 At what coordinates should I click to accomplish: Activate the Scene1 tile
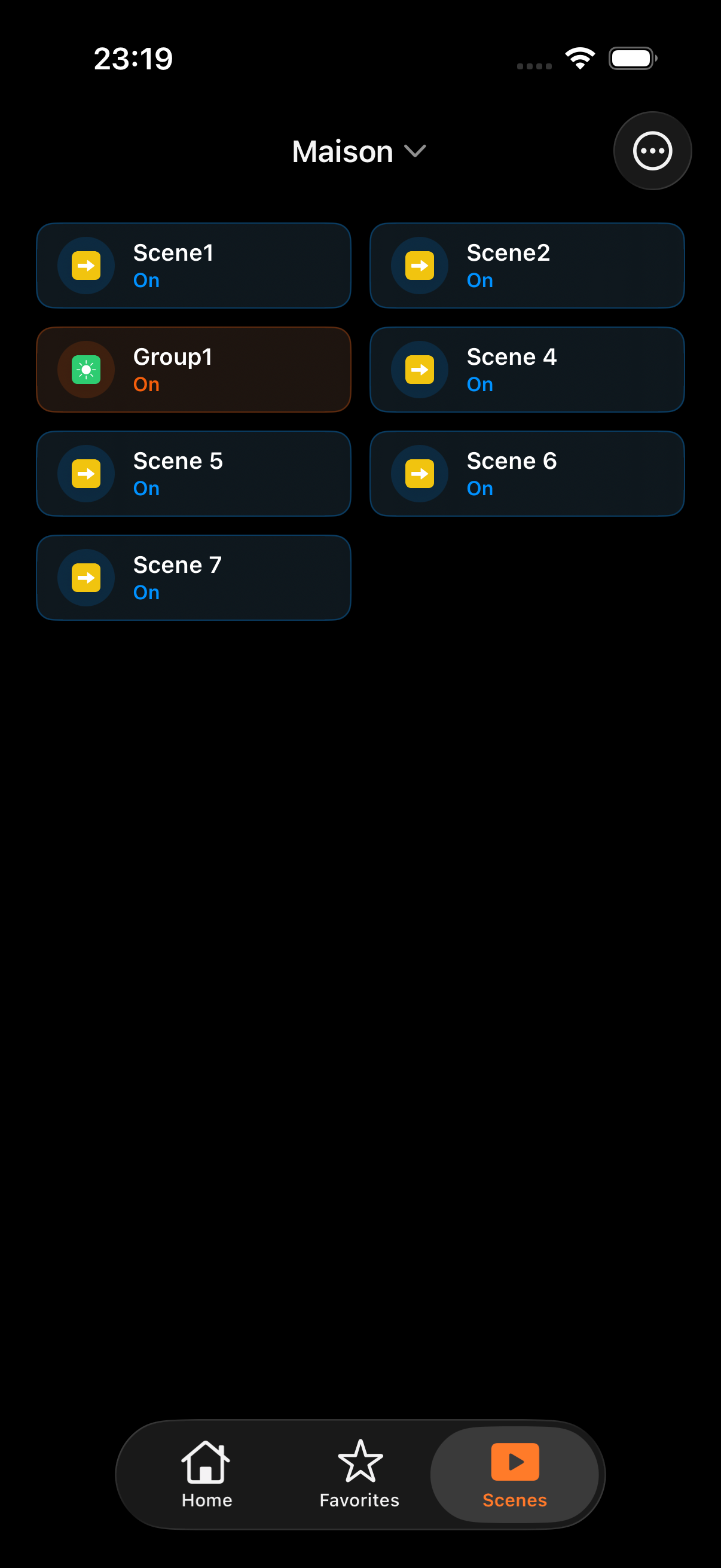[x=194, y=266]
